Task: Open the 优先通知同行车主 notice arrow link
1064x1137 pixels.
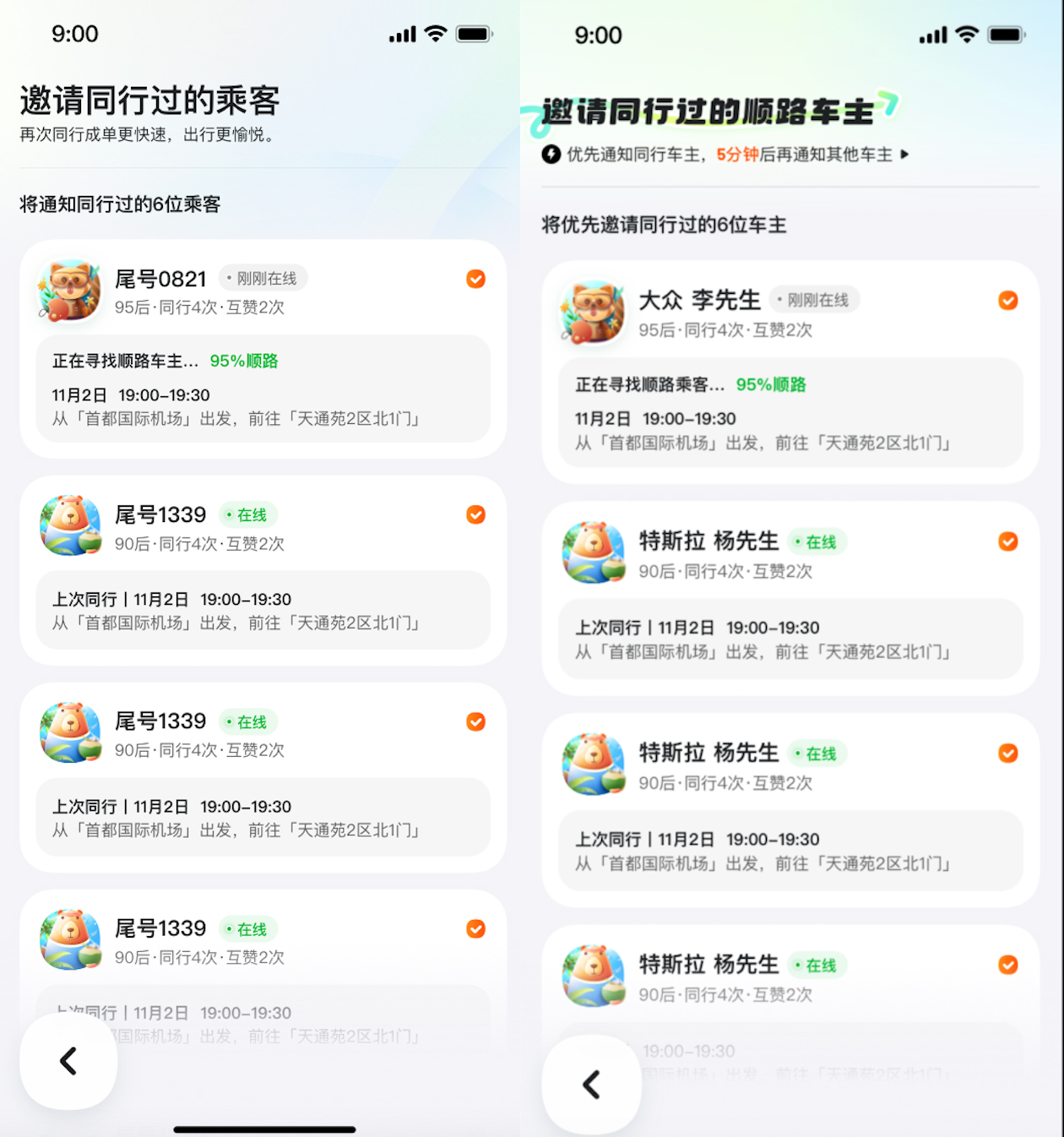Action: click(x=904, y=155)
